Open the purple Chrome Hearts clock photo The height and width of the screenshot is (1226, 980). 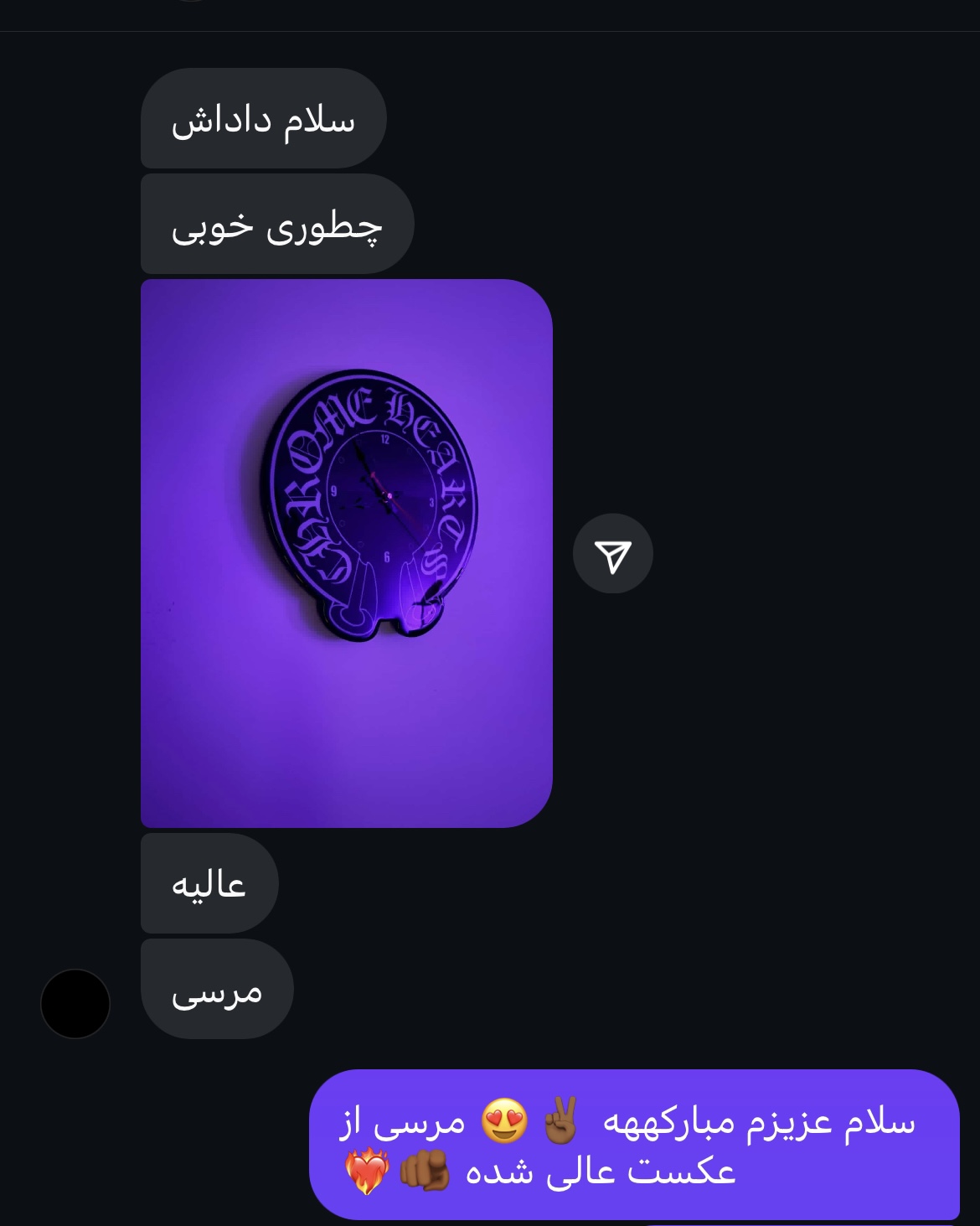346,553
